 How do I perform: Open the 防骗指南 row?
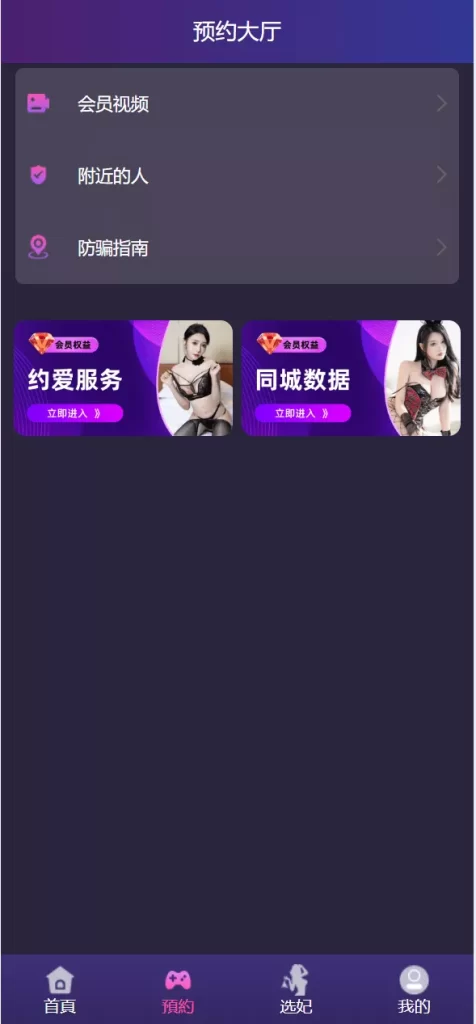click(237, 248)
